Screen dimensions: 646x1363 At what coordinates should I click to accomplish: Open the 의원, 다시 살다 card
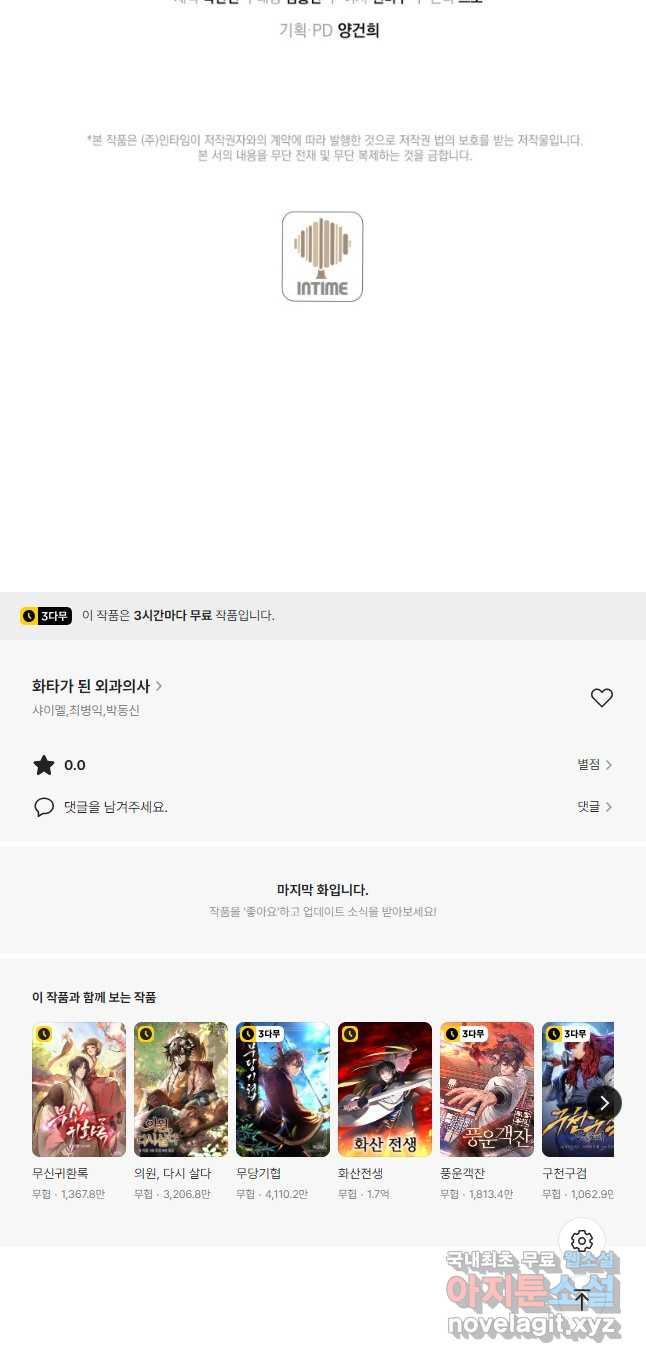tap(181, 1111)
